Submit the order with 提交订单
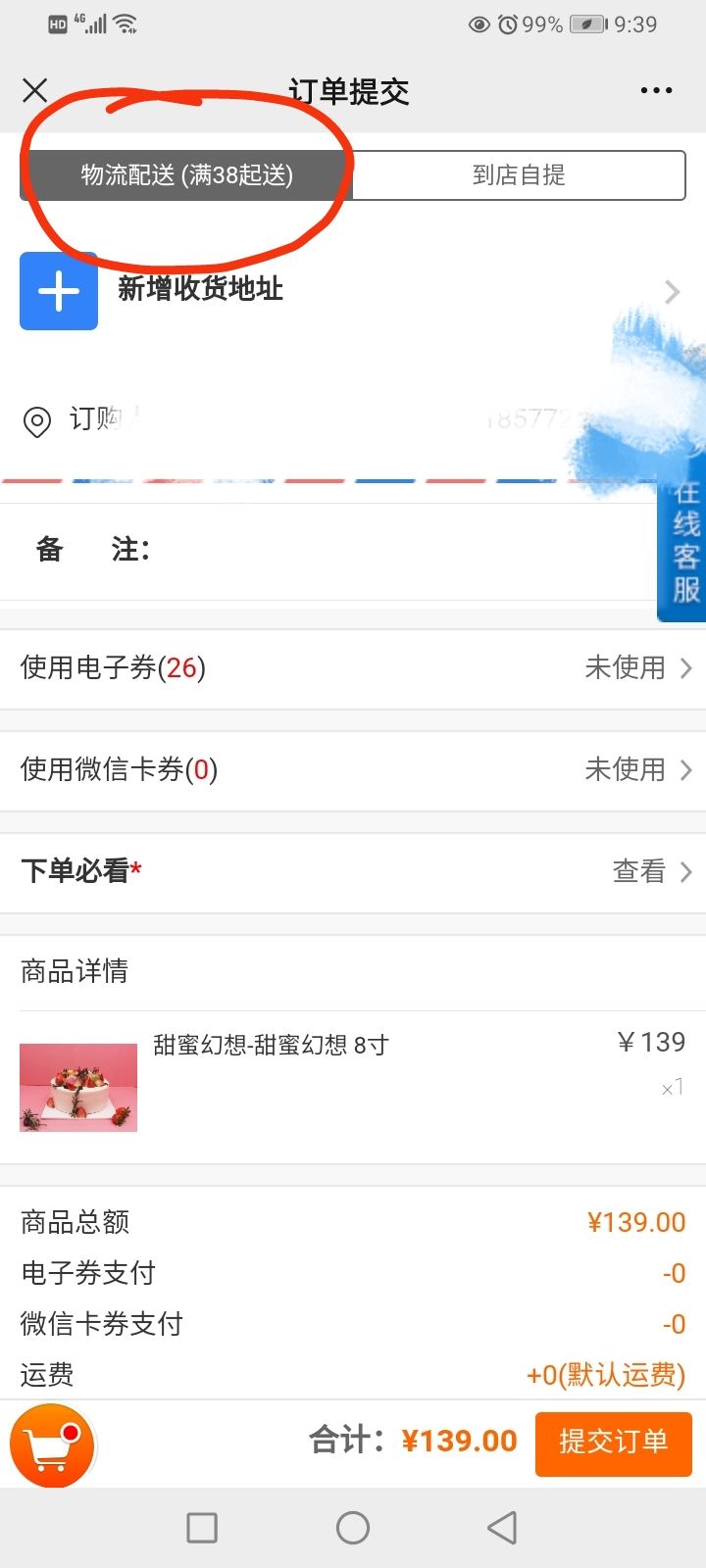The width and height of the screenshot is (706, 1568). 614,1443
